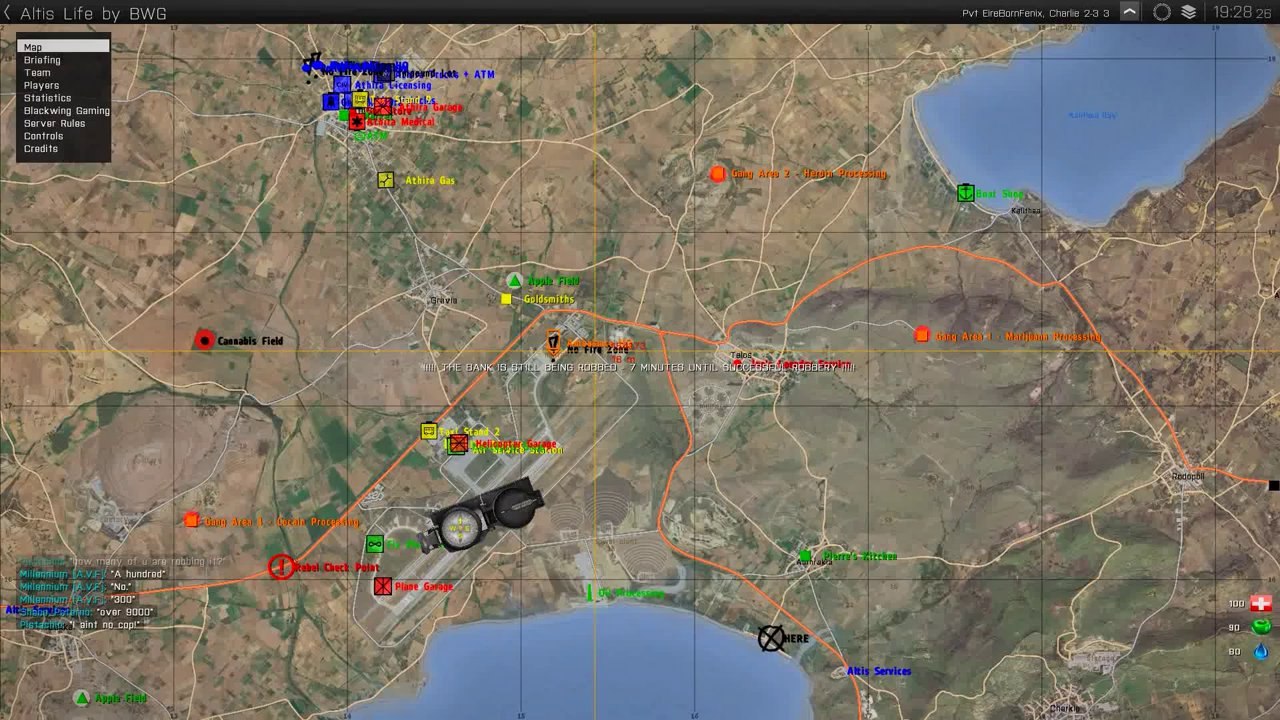Open the Statistics entry
The height and width of the screenshot is (720, 1280).
(x=47, y=98)
